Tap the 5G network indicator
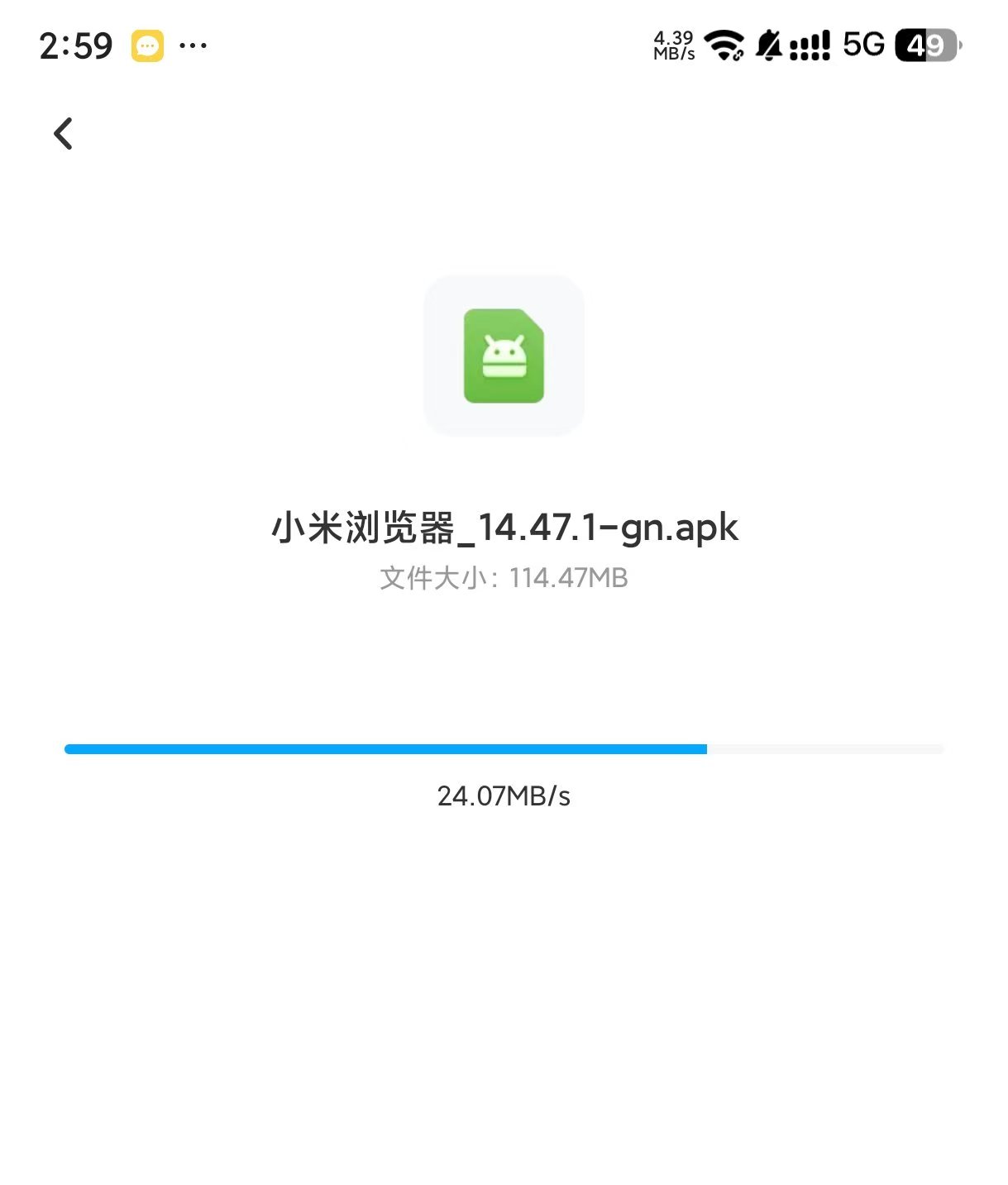The width and height of the screenshot is (1008, 1185). [862, 45]
